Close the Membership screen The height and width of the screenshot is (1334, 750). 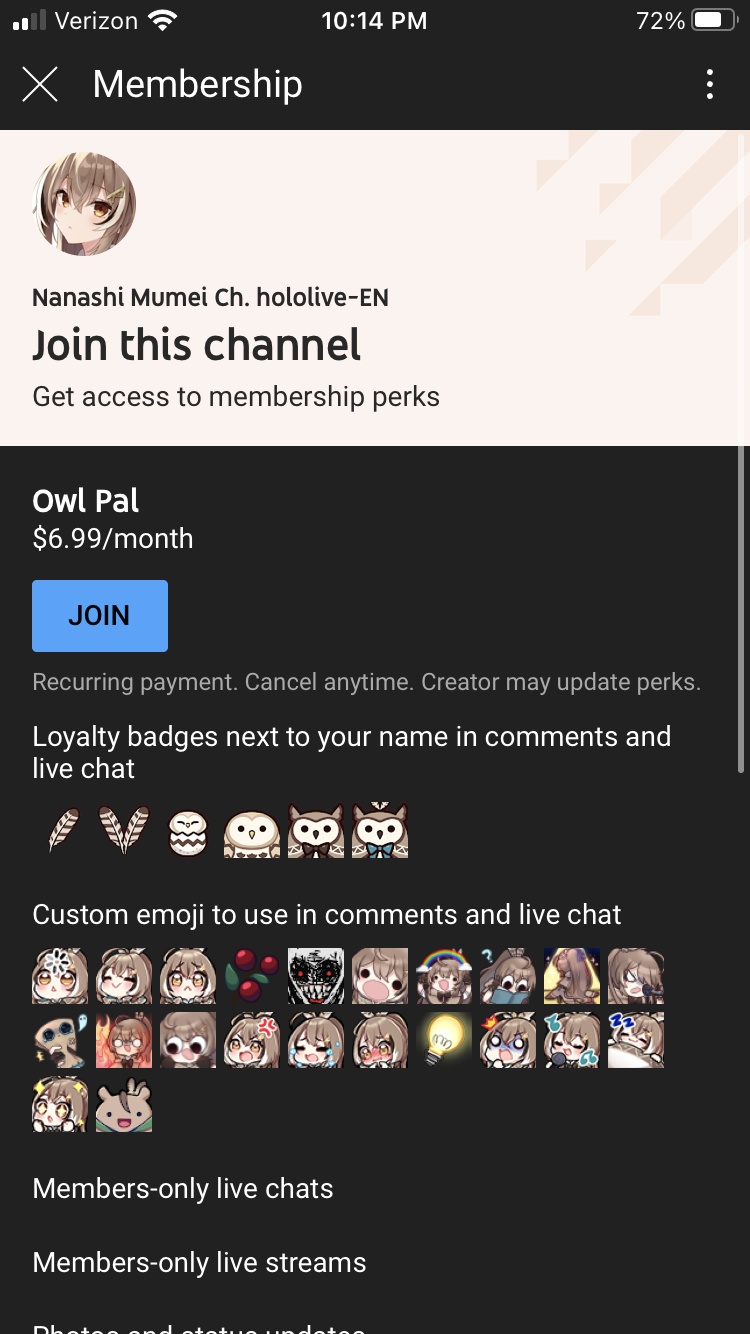(x=40, y=85)
